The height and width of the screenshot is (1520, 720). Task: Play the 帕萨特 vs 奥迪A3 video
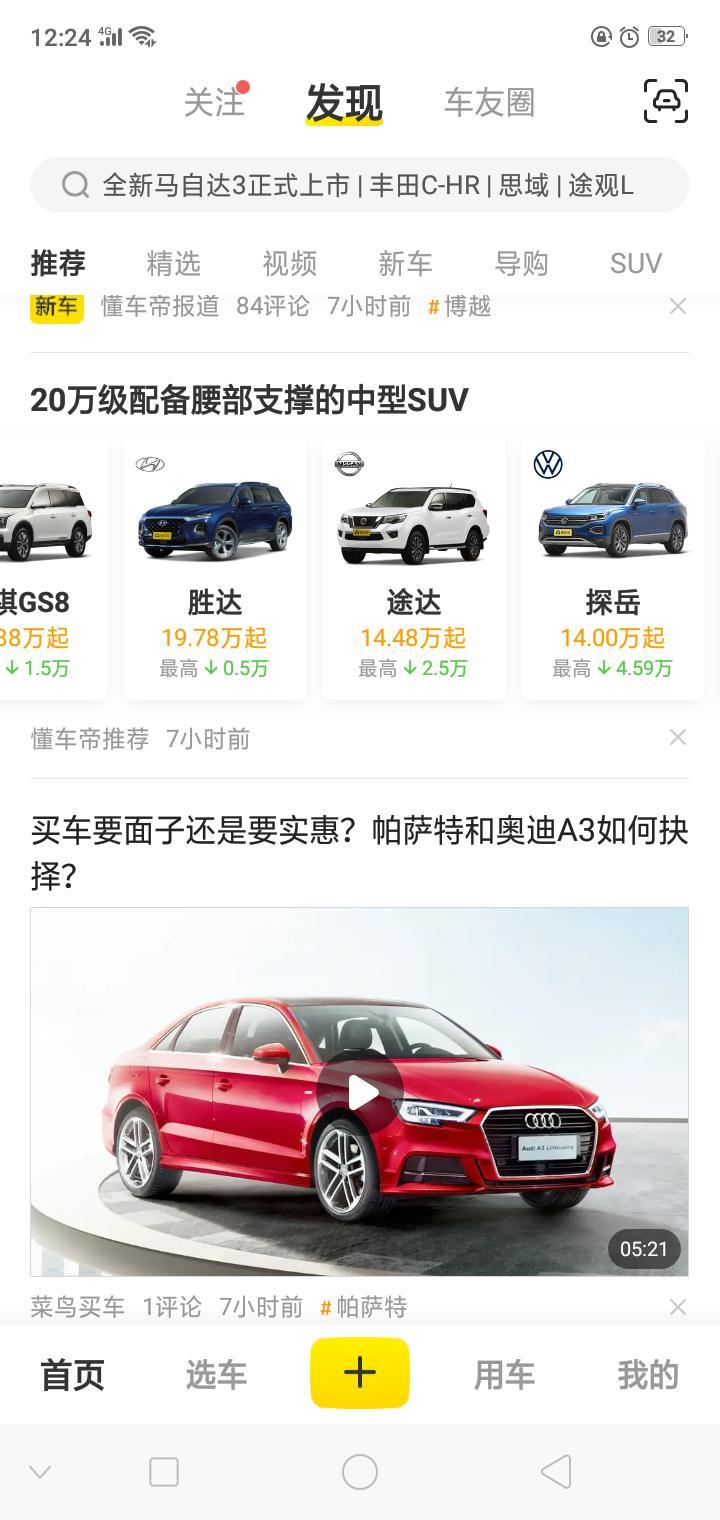(360, 1092)
